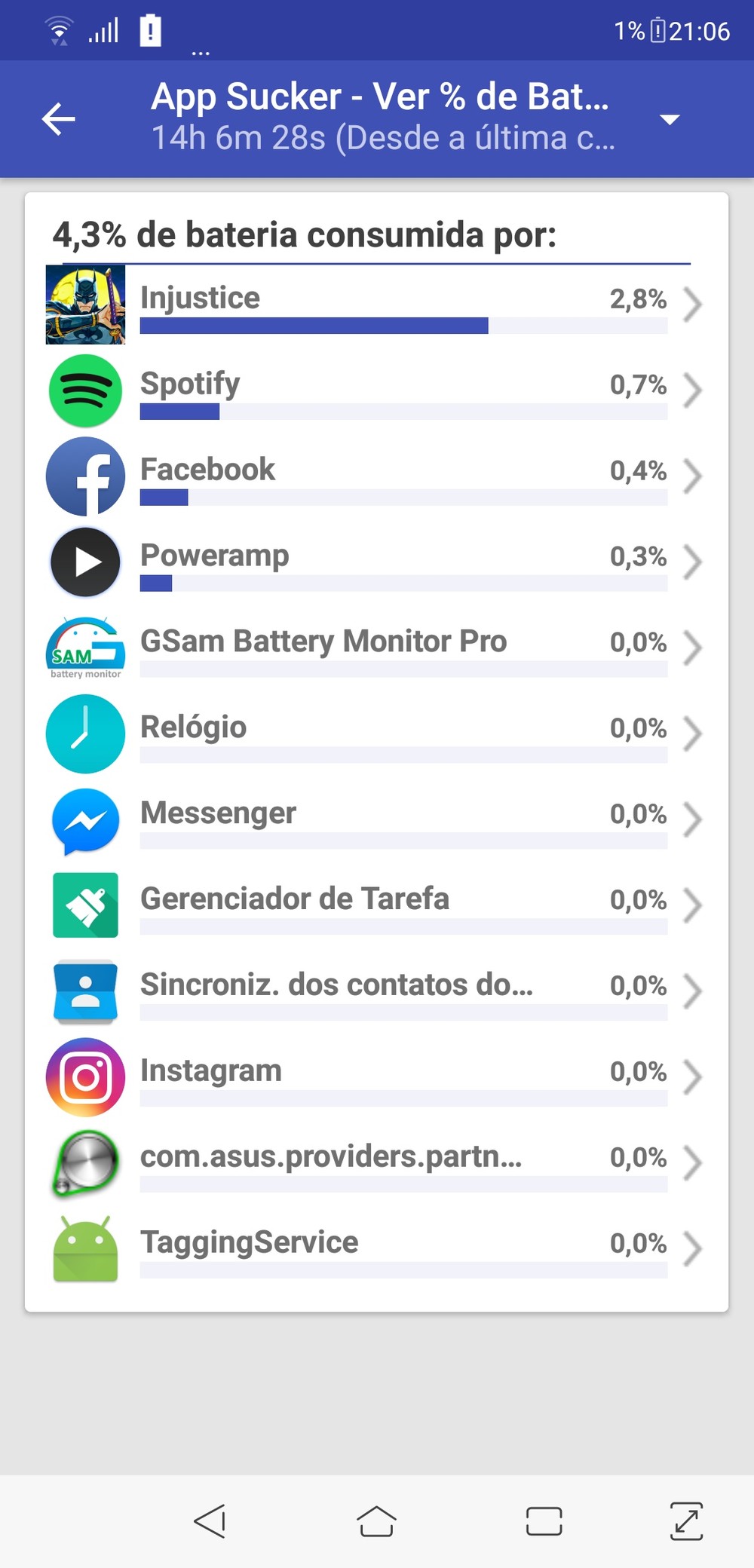Show recent apps from navigation bar

[544, 1521]
